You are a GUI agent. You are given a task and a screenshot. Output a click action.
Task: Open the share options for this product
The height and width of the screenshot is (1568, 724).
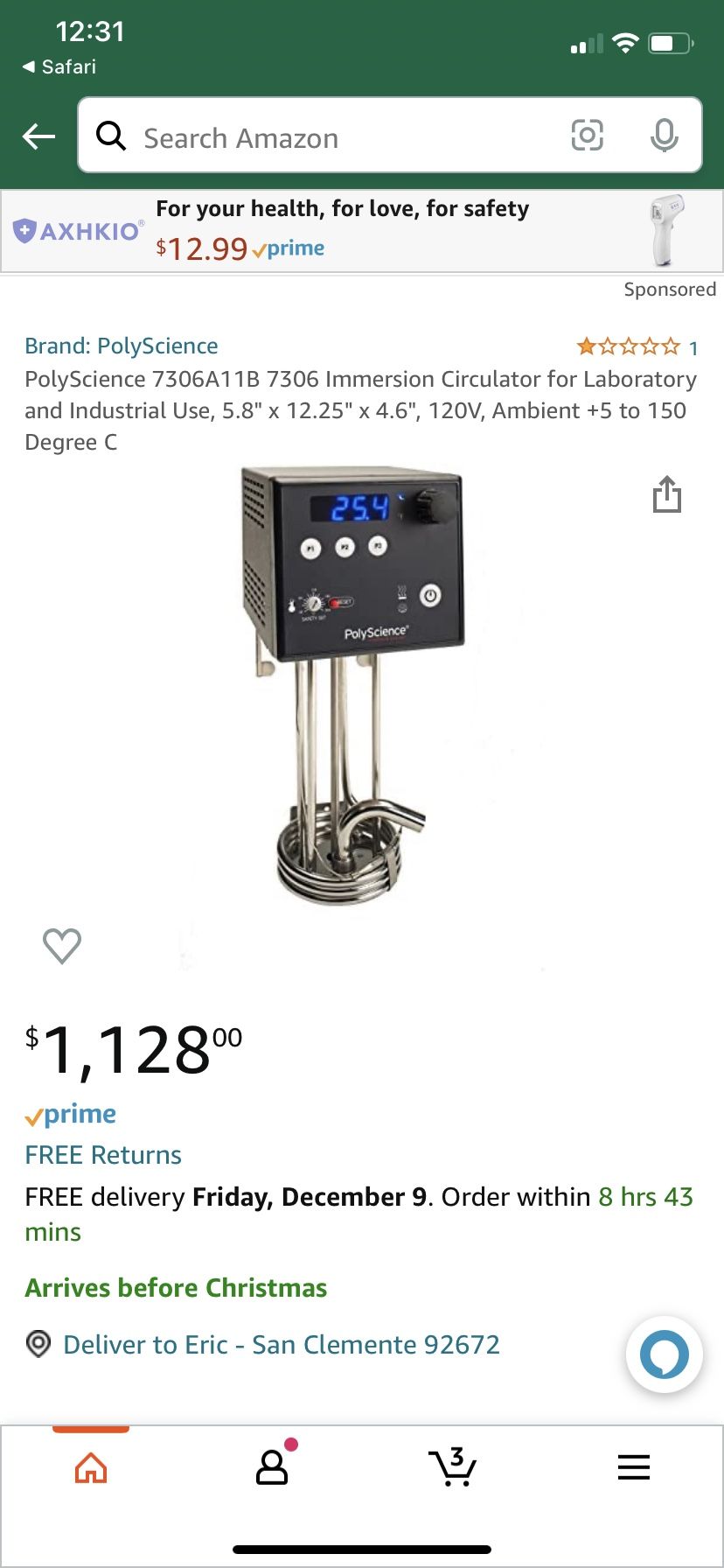point(667,494)
